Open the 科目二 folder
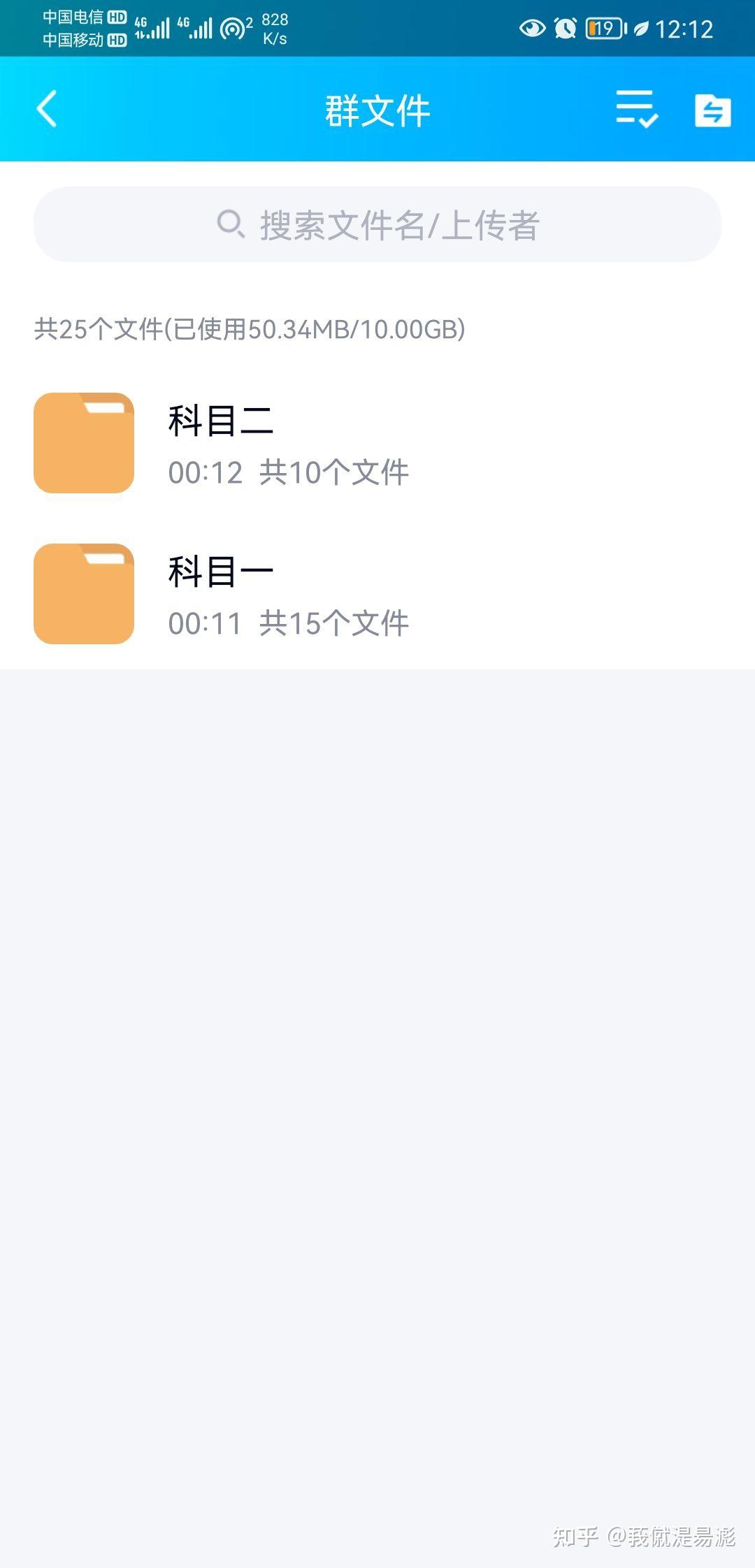Screen dimensions: 755x1568 pos(377,443)
